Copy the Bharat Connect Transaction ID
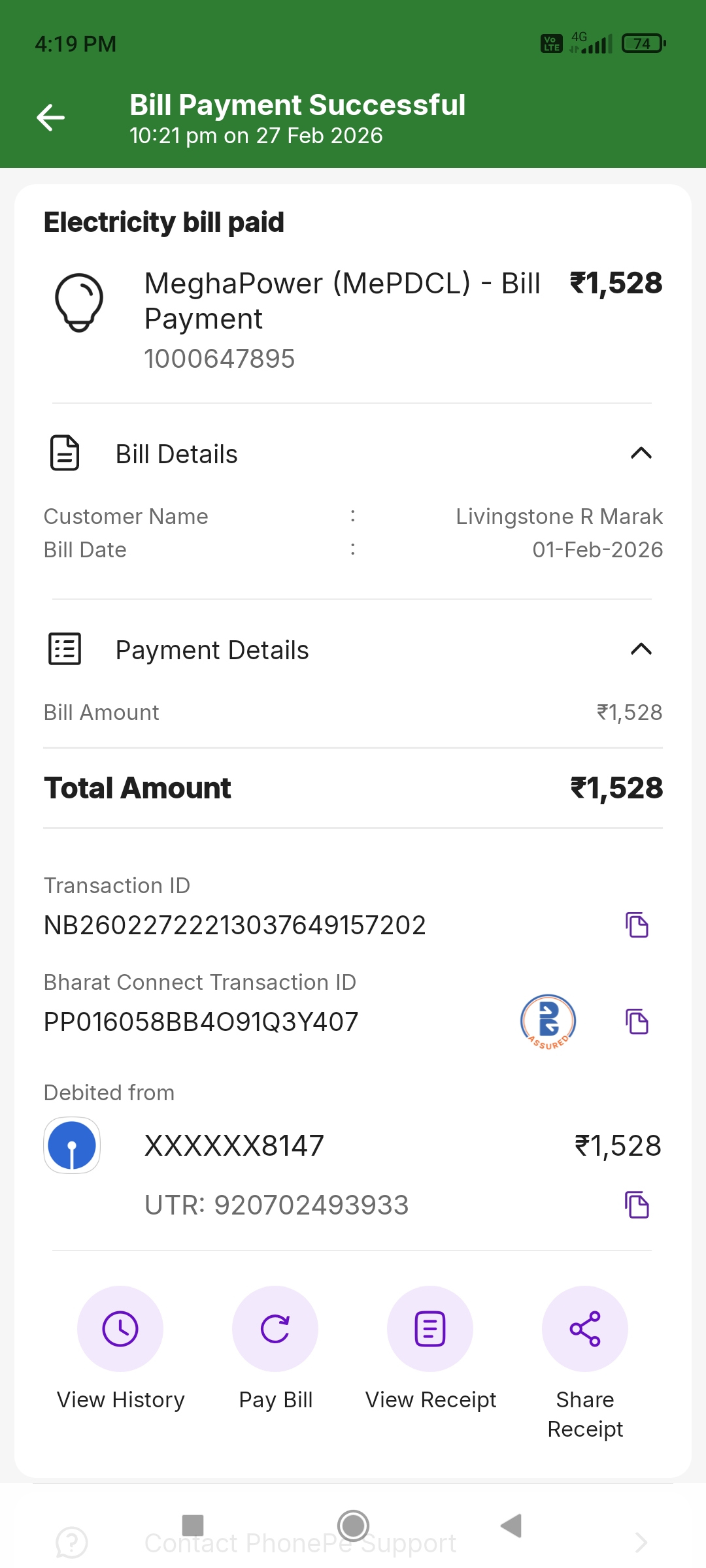This screenshot has height=1568, width=706. [637, 1022]
